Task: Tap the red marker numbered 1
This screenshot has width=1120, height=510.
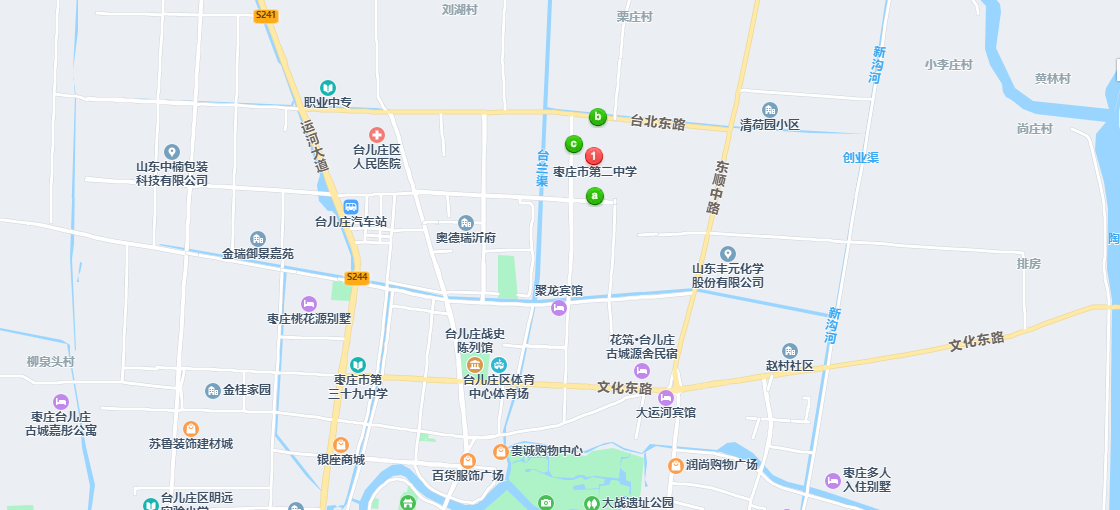Action: tap(593, 156)
